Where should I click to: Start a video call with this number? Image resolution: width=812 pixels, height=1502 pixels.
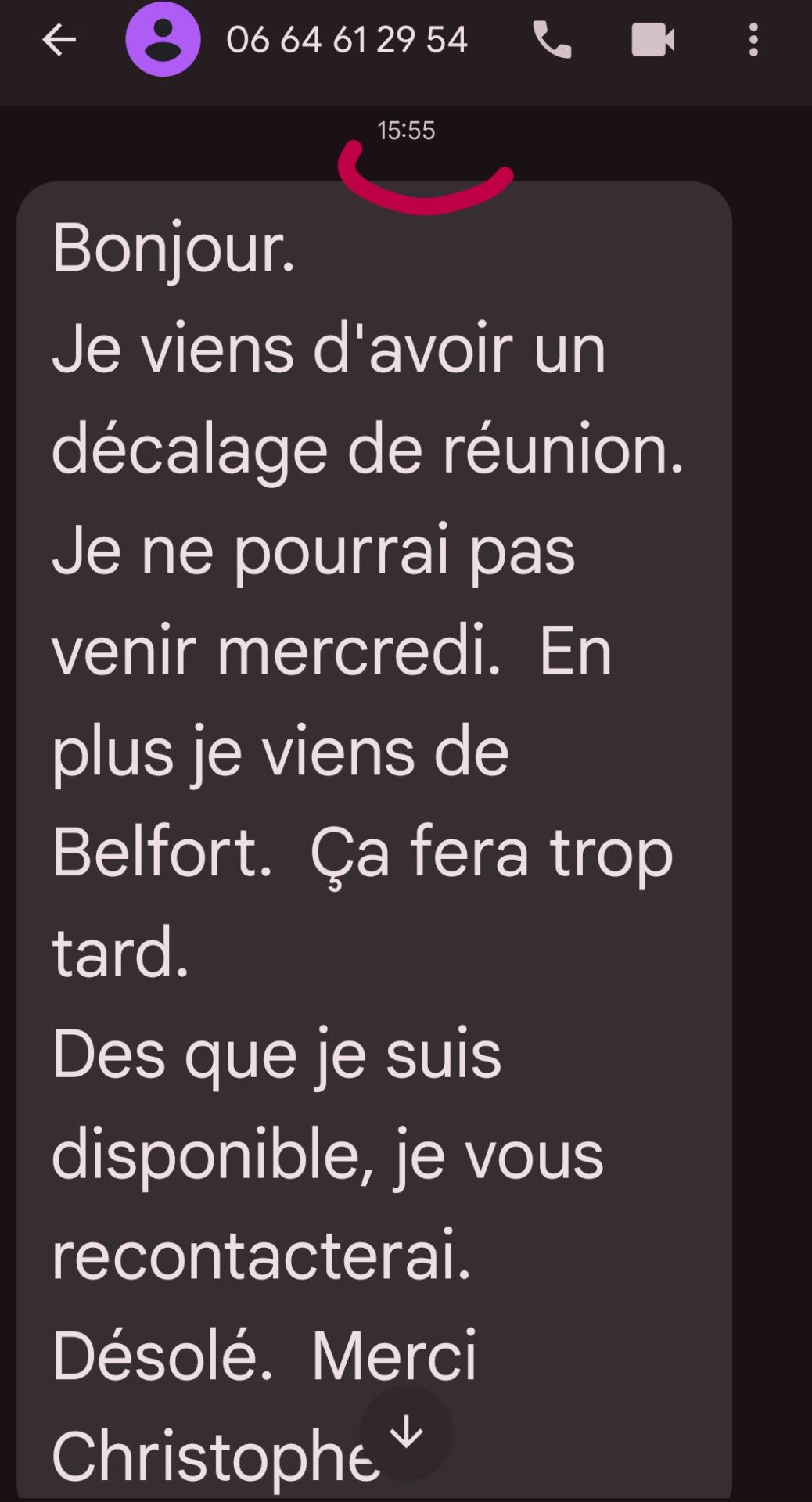click(652, 40)
